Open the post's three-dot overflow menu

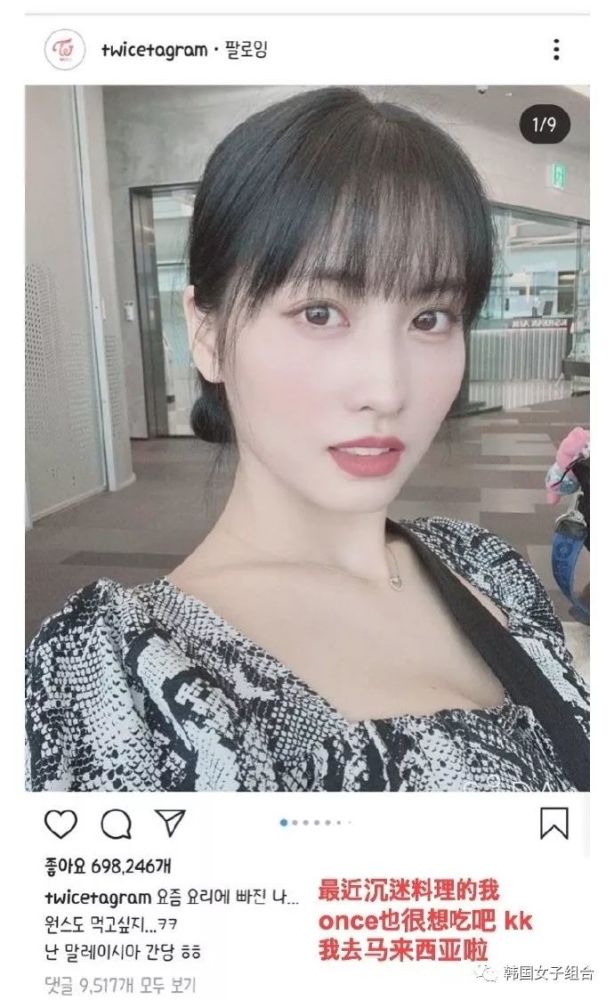[556, 49]
